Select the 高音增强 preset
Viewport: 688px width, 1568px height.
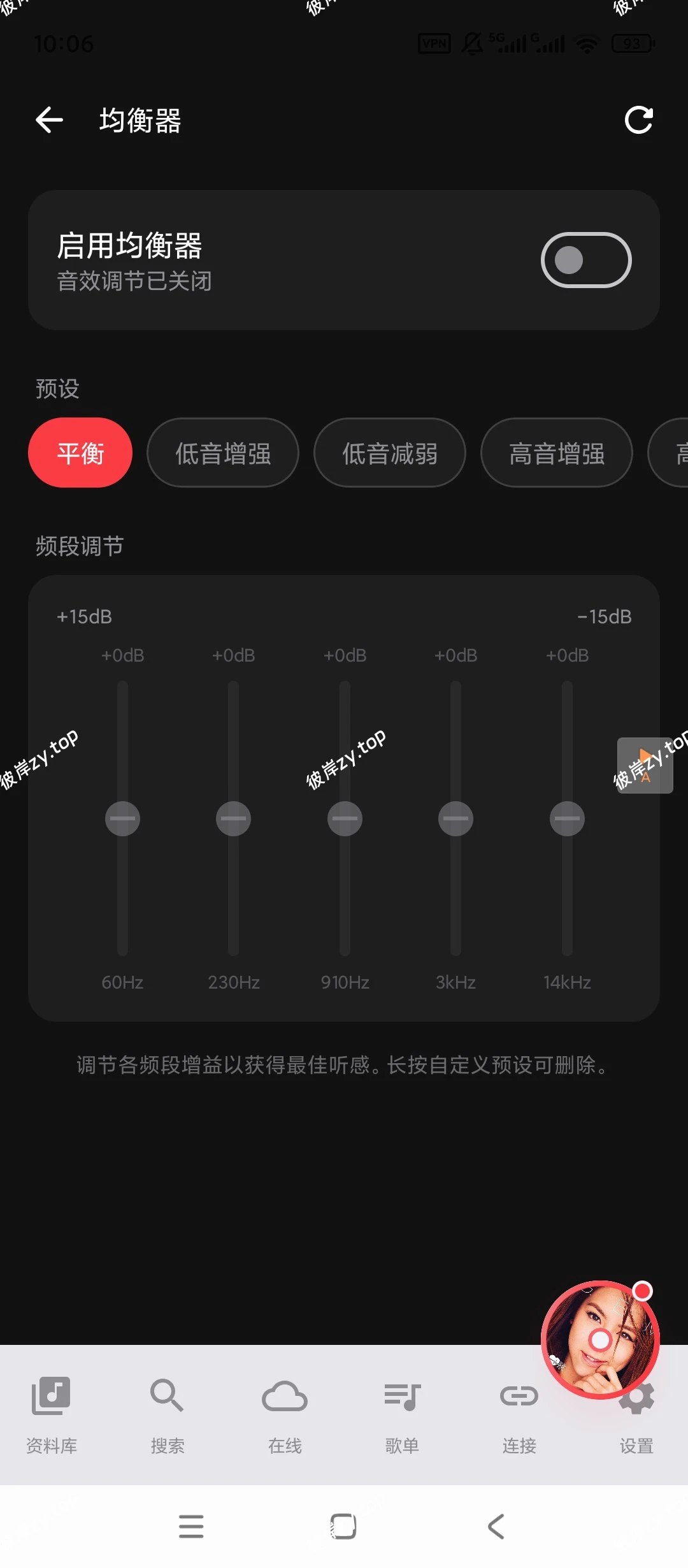[556, 453]
